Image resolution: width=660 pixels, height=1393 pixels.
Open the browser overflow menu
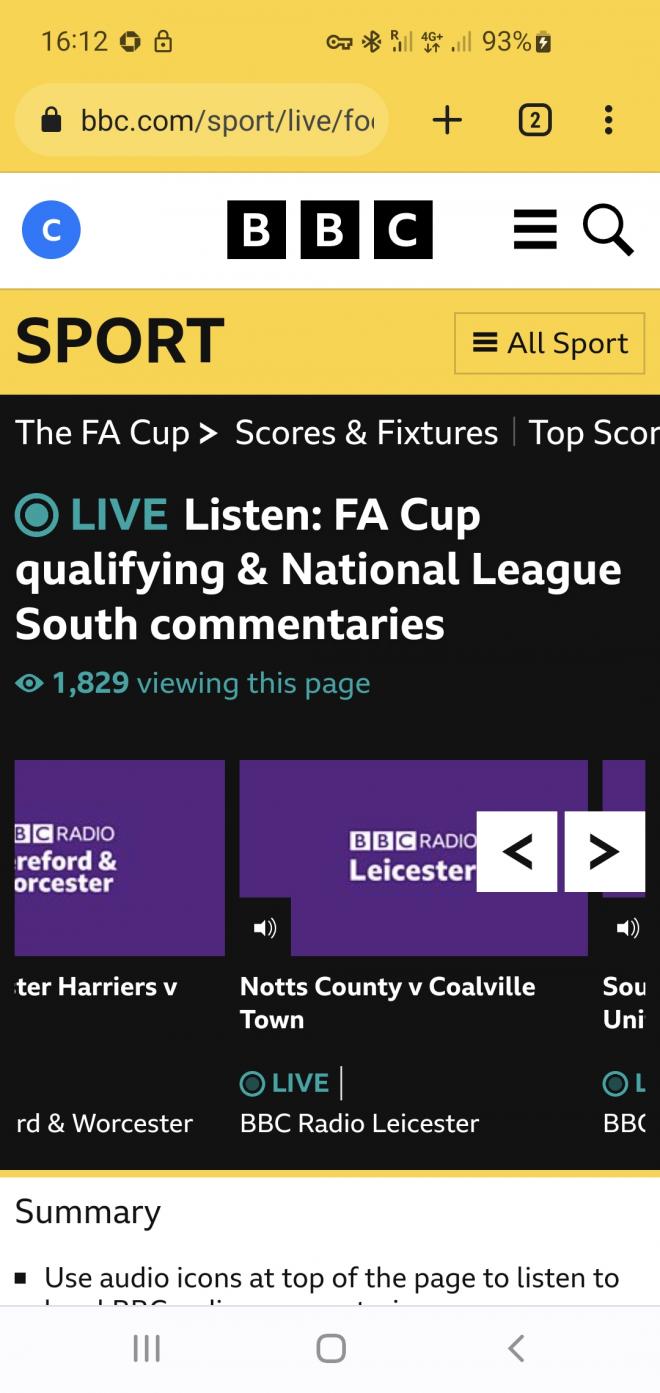tap(608, 121)
